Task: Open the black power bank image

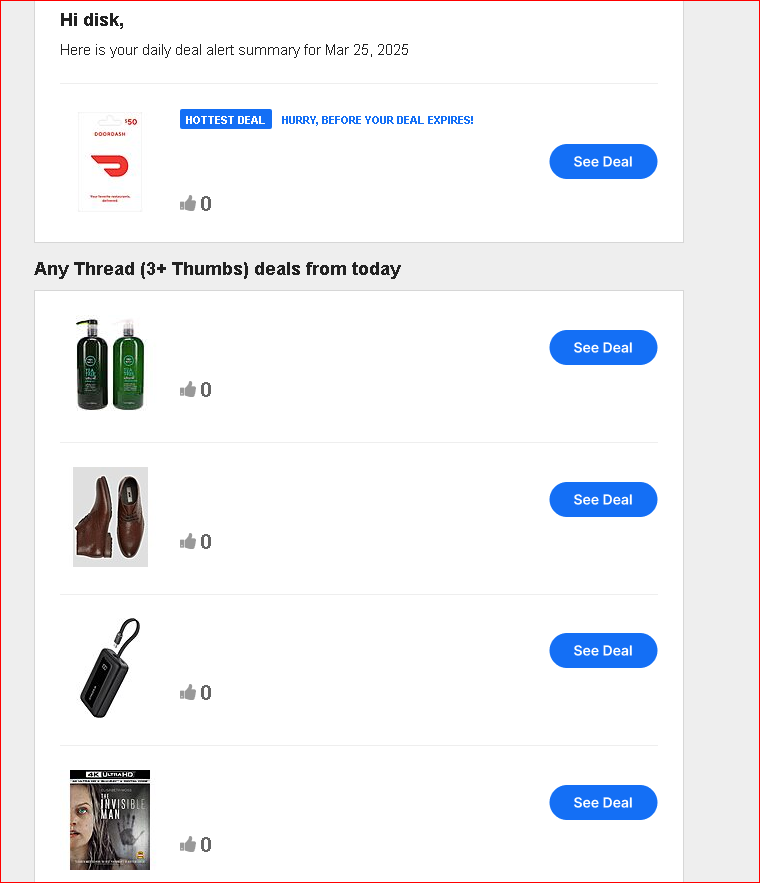Action: 110,668
